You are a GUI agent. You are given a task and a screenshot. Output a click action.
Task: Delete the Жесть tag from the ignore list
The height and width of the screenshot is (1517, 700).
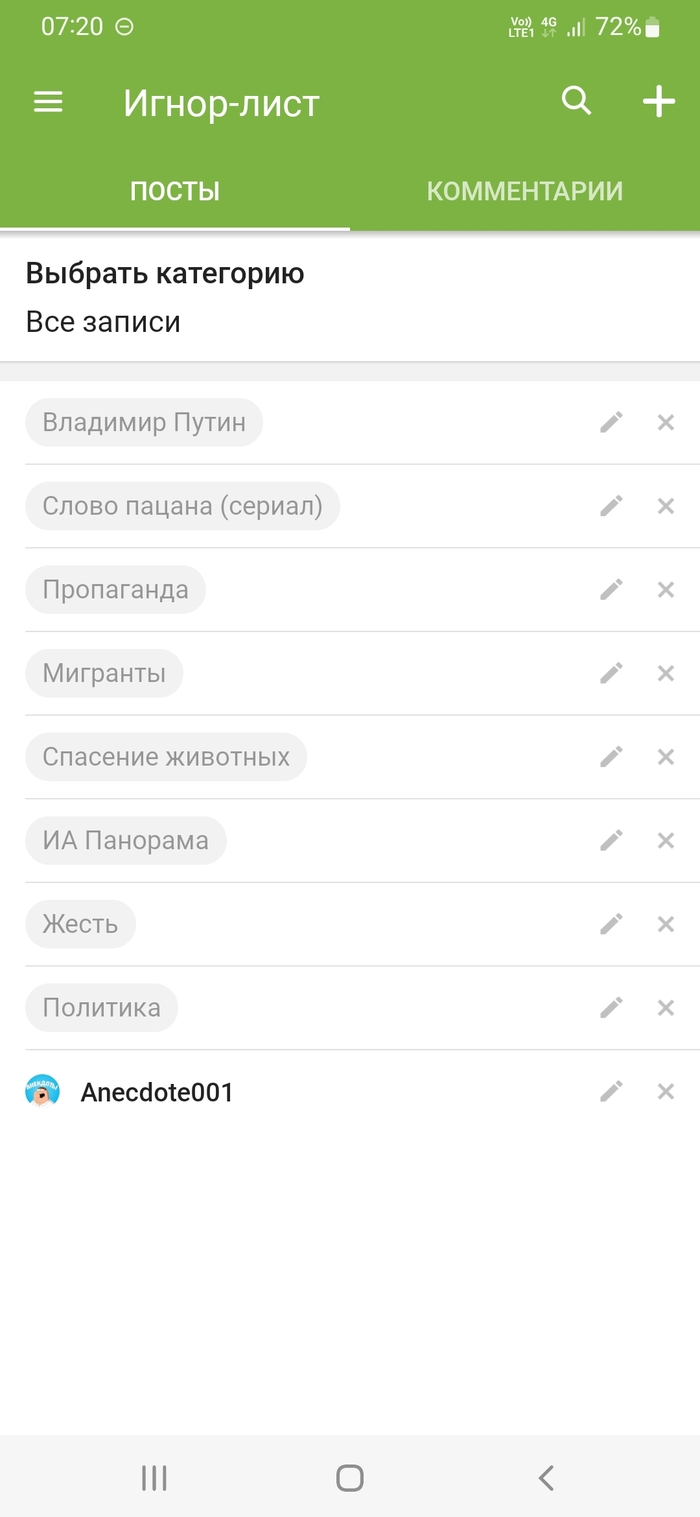point(665,925)
